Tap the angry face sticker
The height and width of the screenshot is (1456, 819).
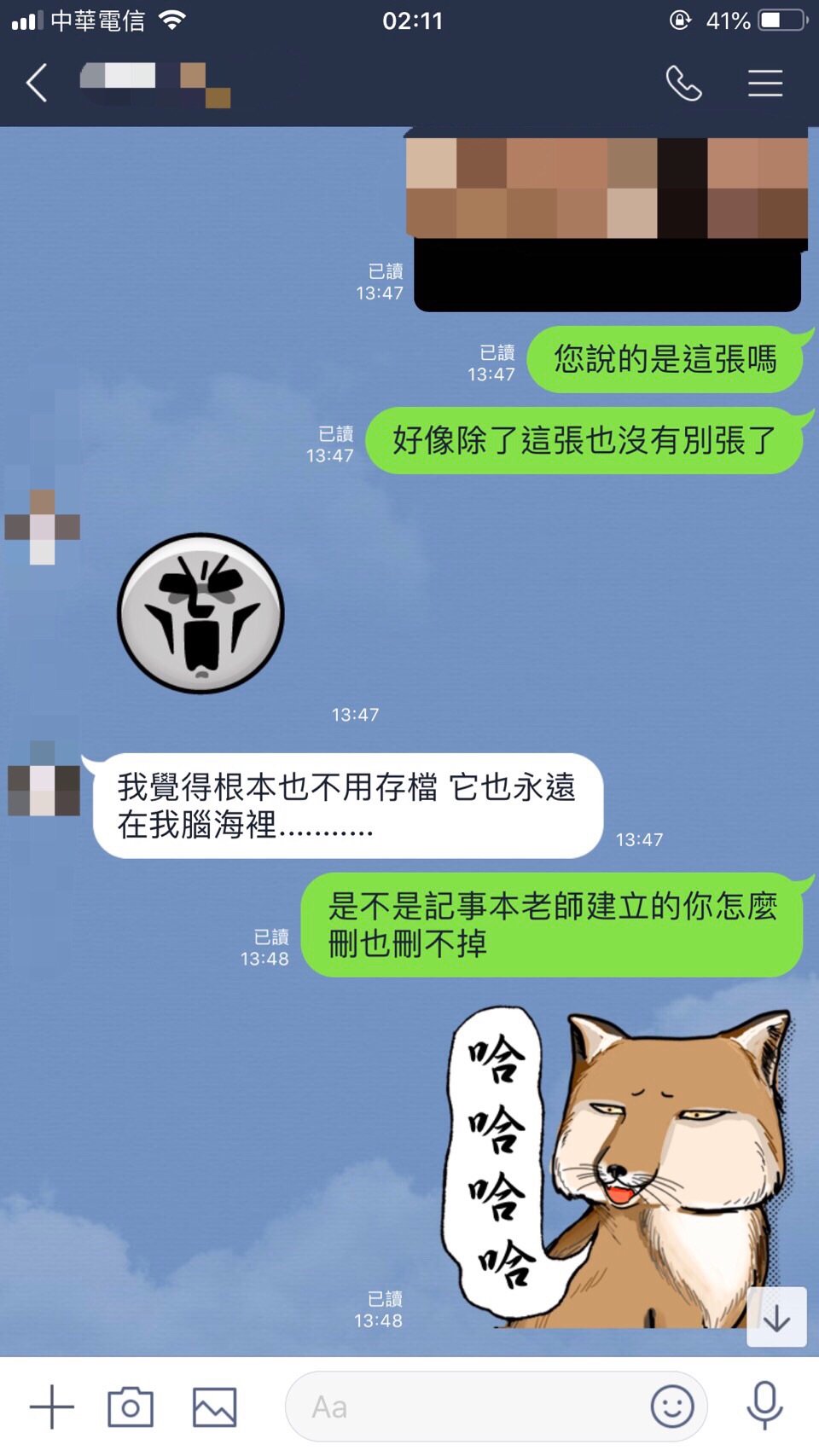pyautogui.click(x=201, y=613)
